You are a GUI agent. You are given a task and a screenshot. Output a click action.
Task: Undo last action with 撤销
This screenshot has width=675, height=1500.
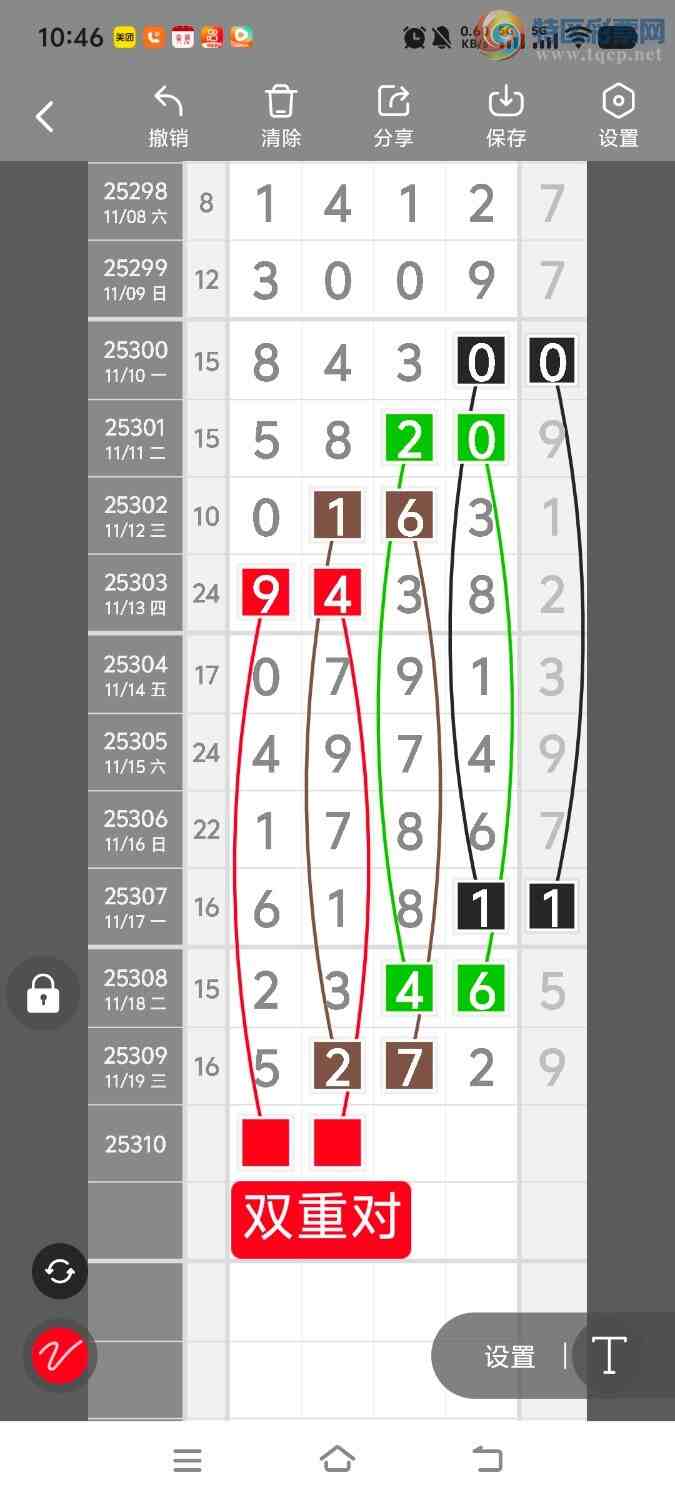point(168,117)
